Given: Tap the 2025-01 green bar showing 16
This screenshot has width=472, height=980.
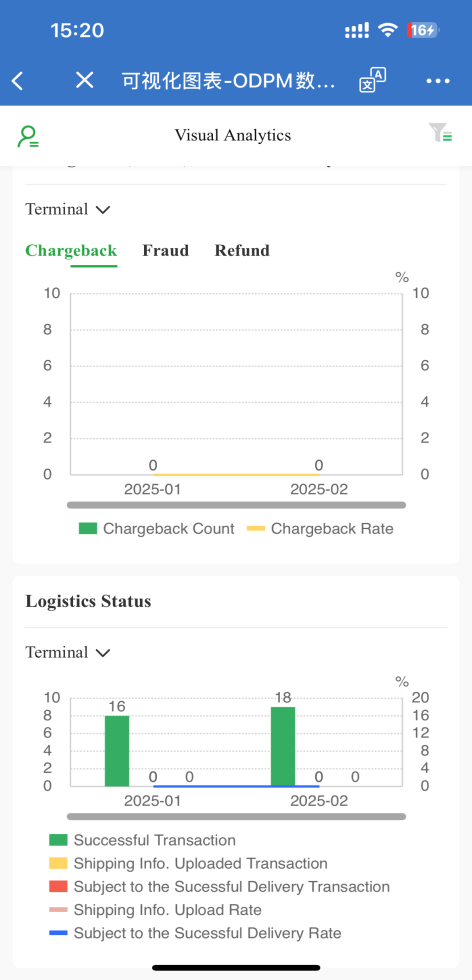Looking at the screenshot, I should (x=117, y=751).
